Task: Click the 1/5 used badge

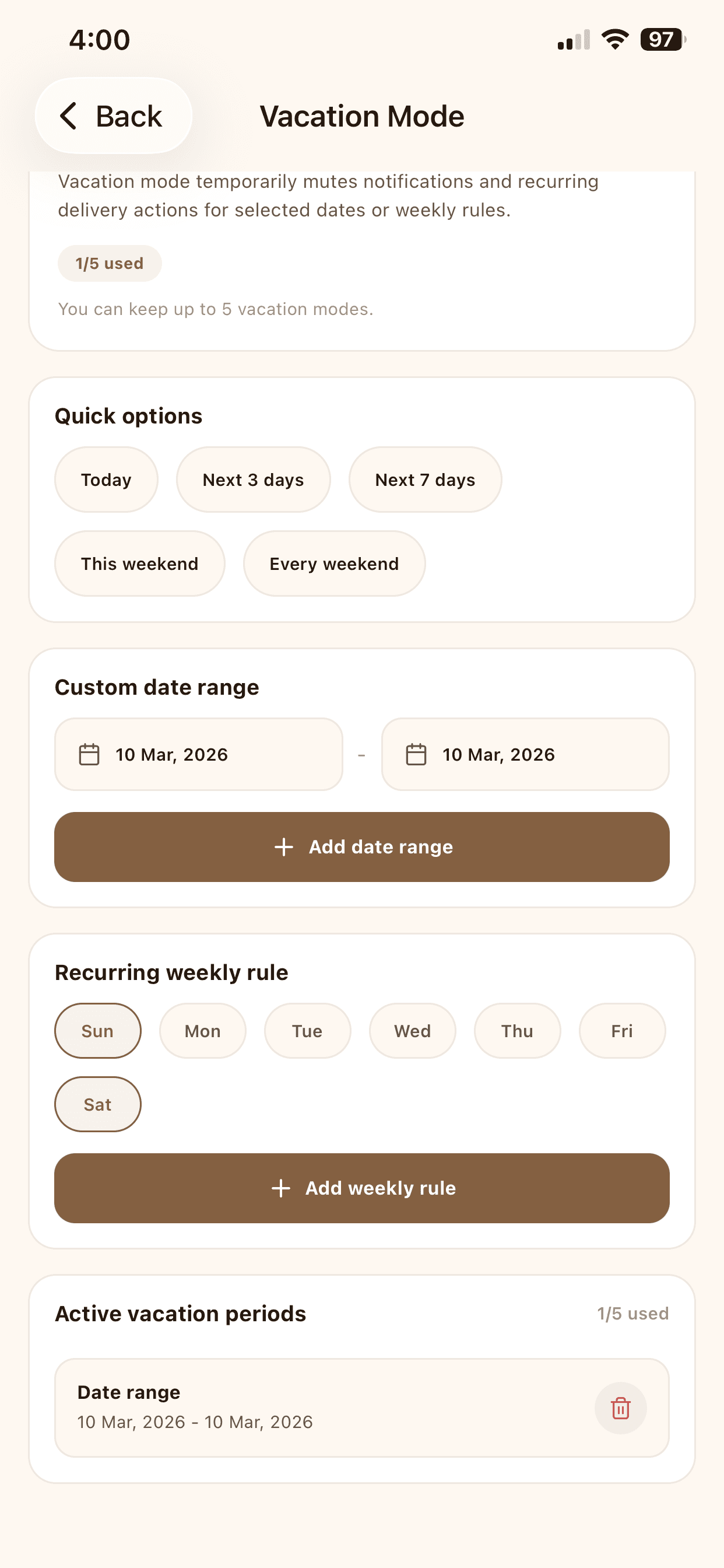Action: pos(110,263)
